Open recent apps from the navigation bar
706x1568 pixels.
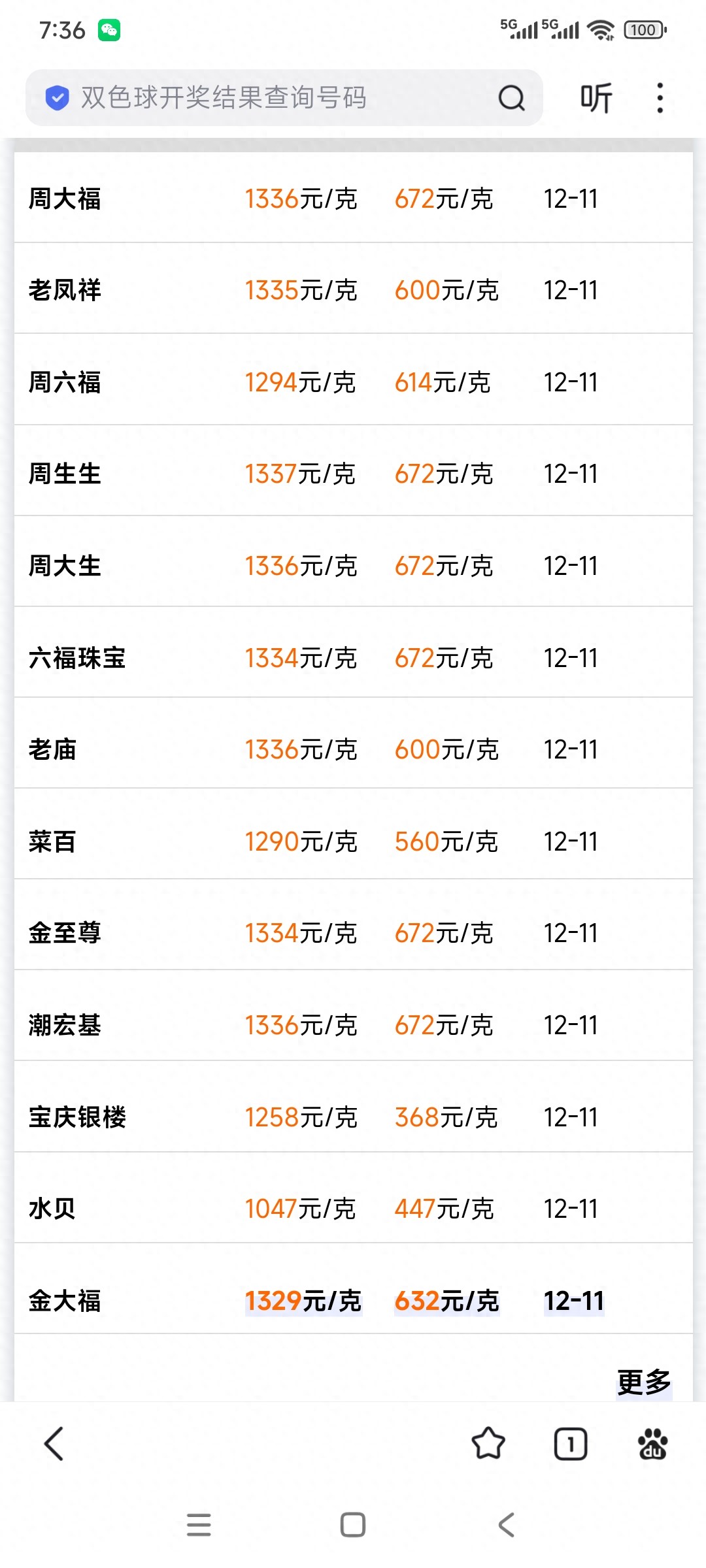(199, 1525)
